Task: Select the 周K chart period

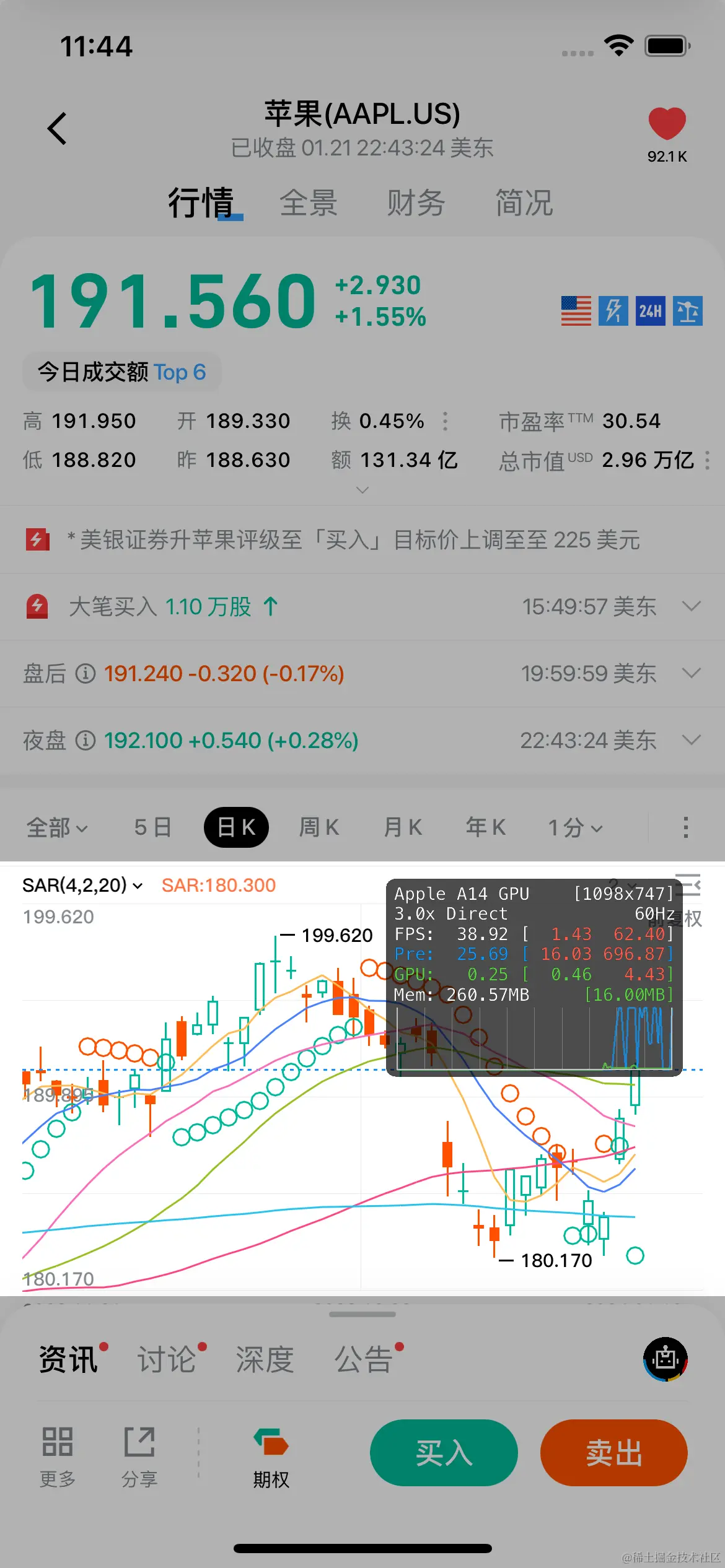Action: [x=319, y=827]
